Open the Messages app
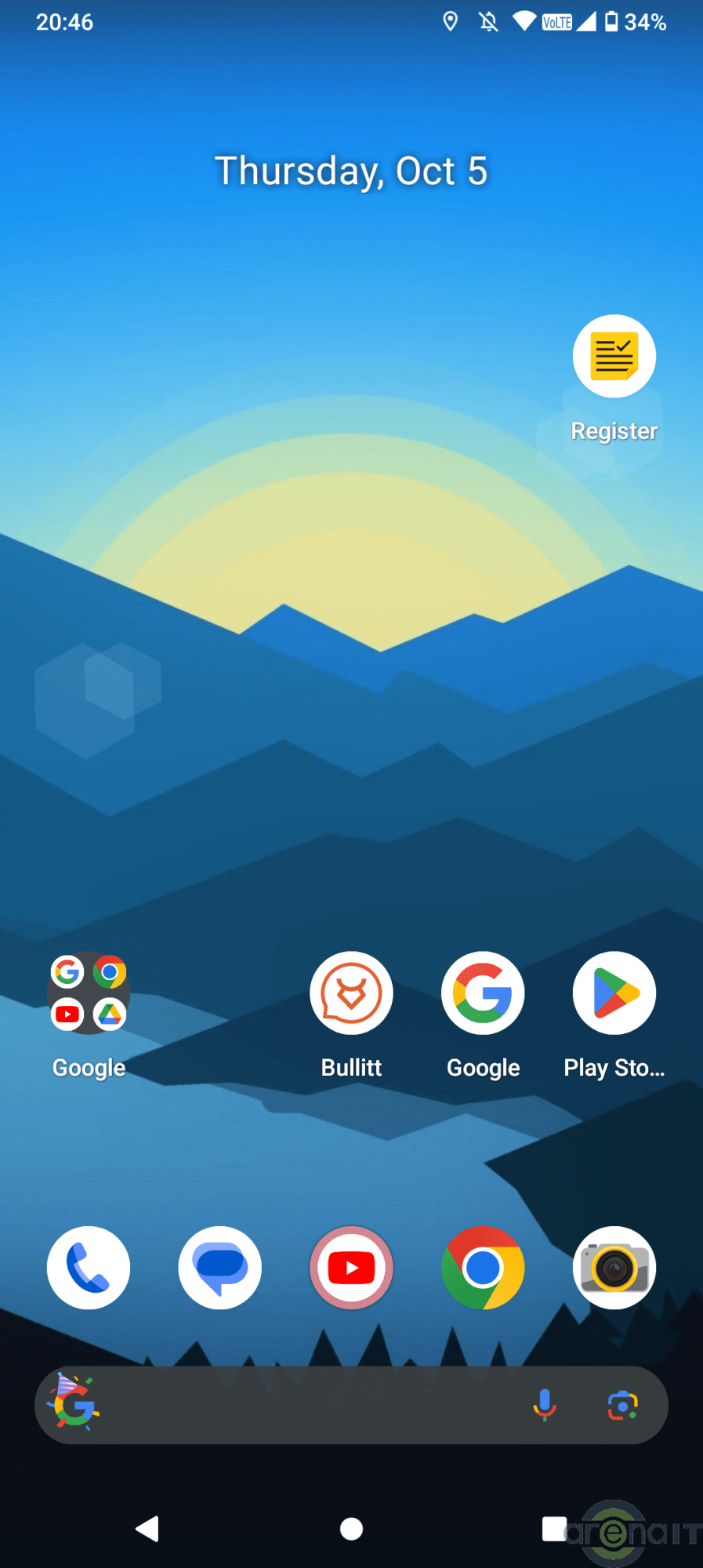Viewport: 703px width, 1568px height. pos(220,1268)
